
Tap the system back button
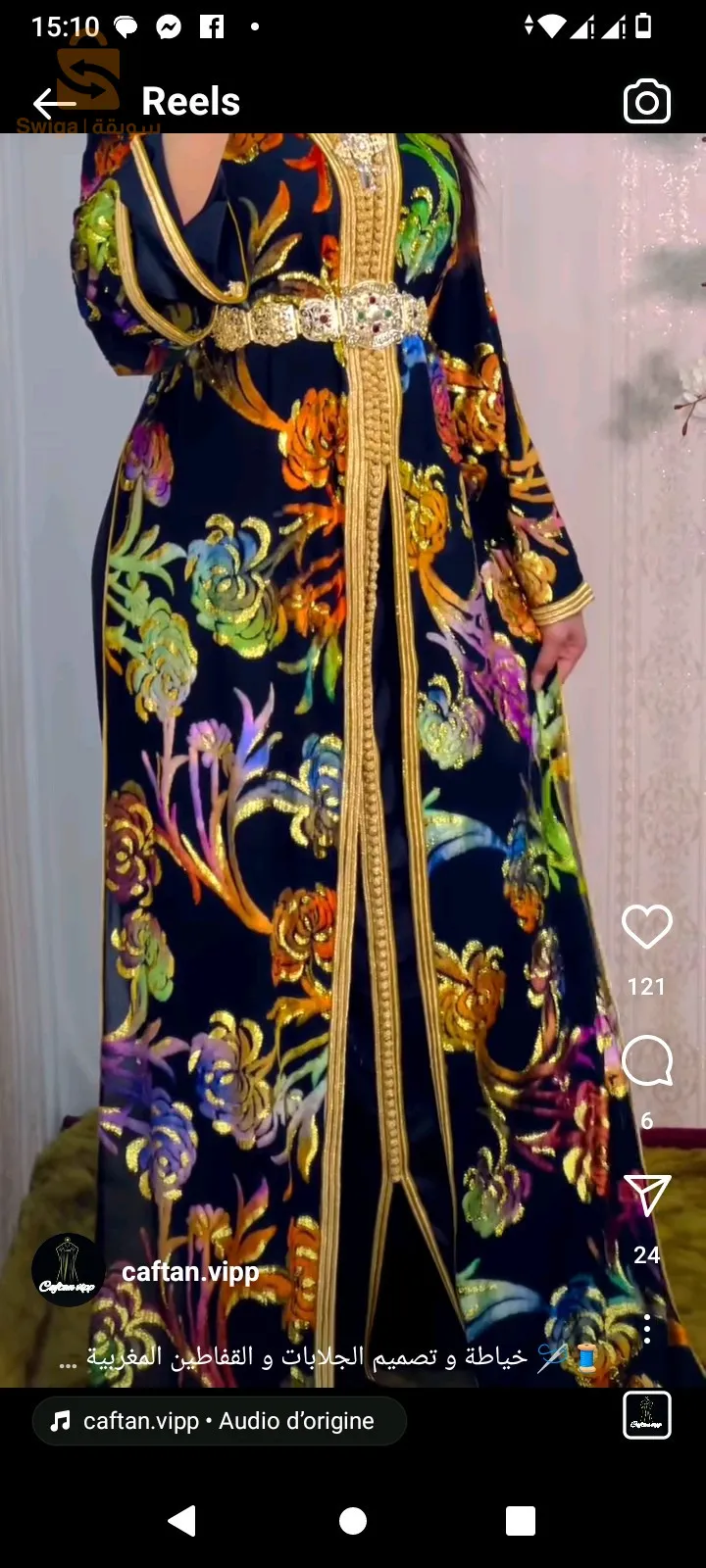coord(182,1521)
